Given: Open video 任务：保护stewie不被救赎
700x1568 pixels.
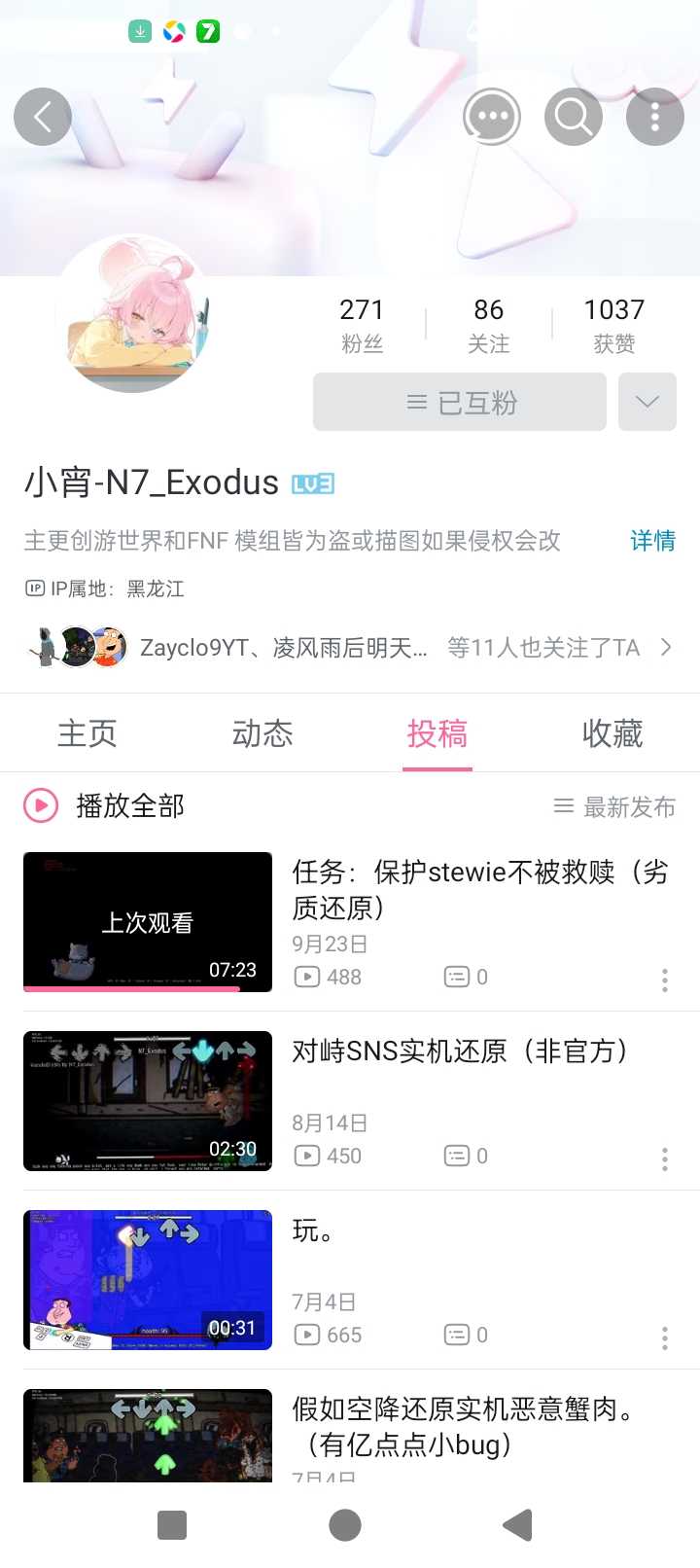Looking at the screenshot, I should (x=480, y=889).
